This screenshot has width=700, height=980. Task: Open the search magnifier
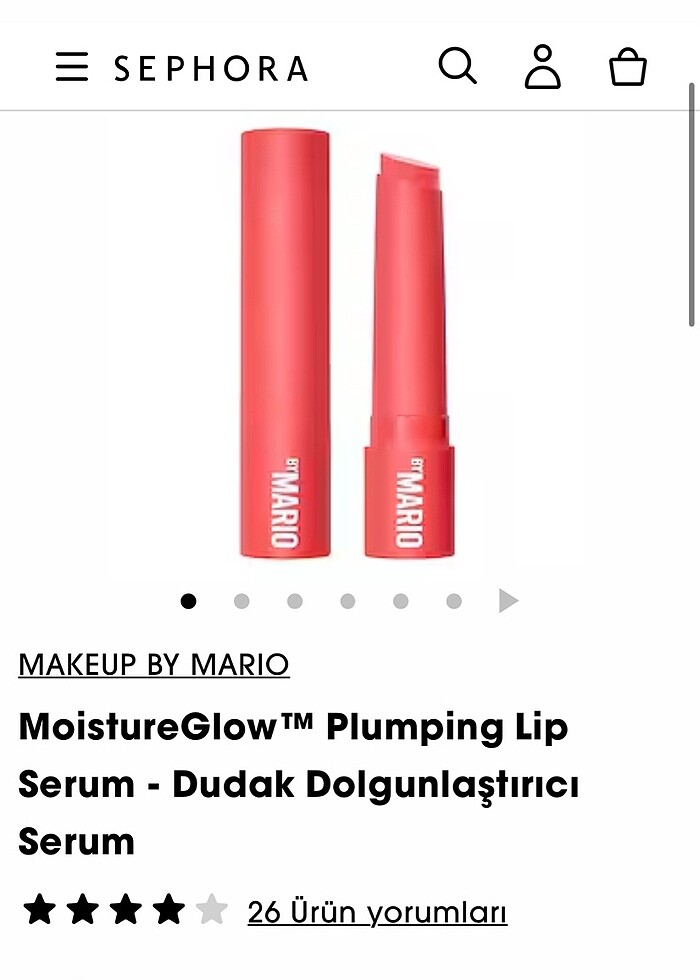click(458, 66)
